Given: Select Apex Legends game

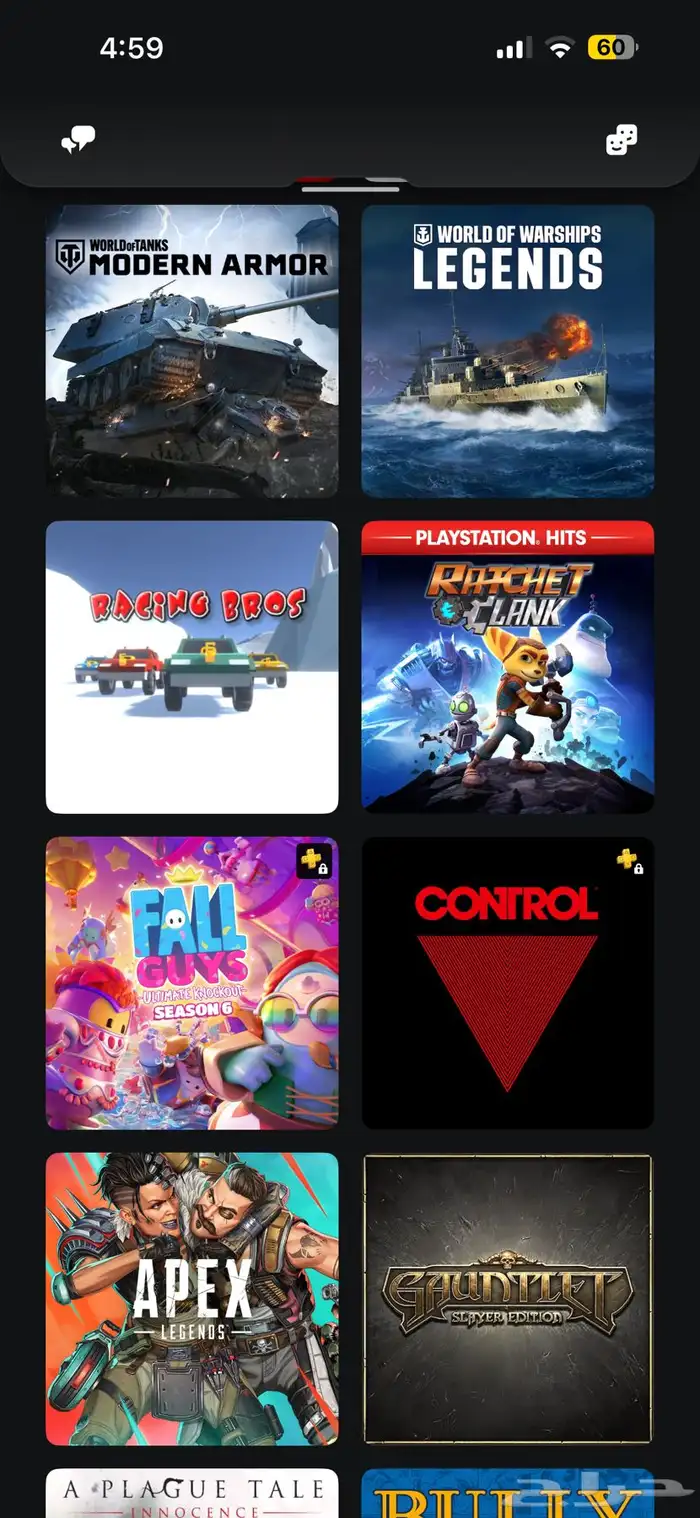Looking at the screenshot, I should click(x=192, y=1299).
